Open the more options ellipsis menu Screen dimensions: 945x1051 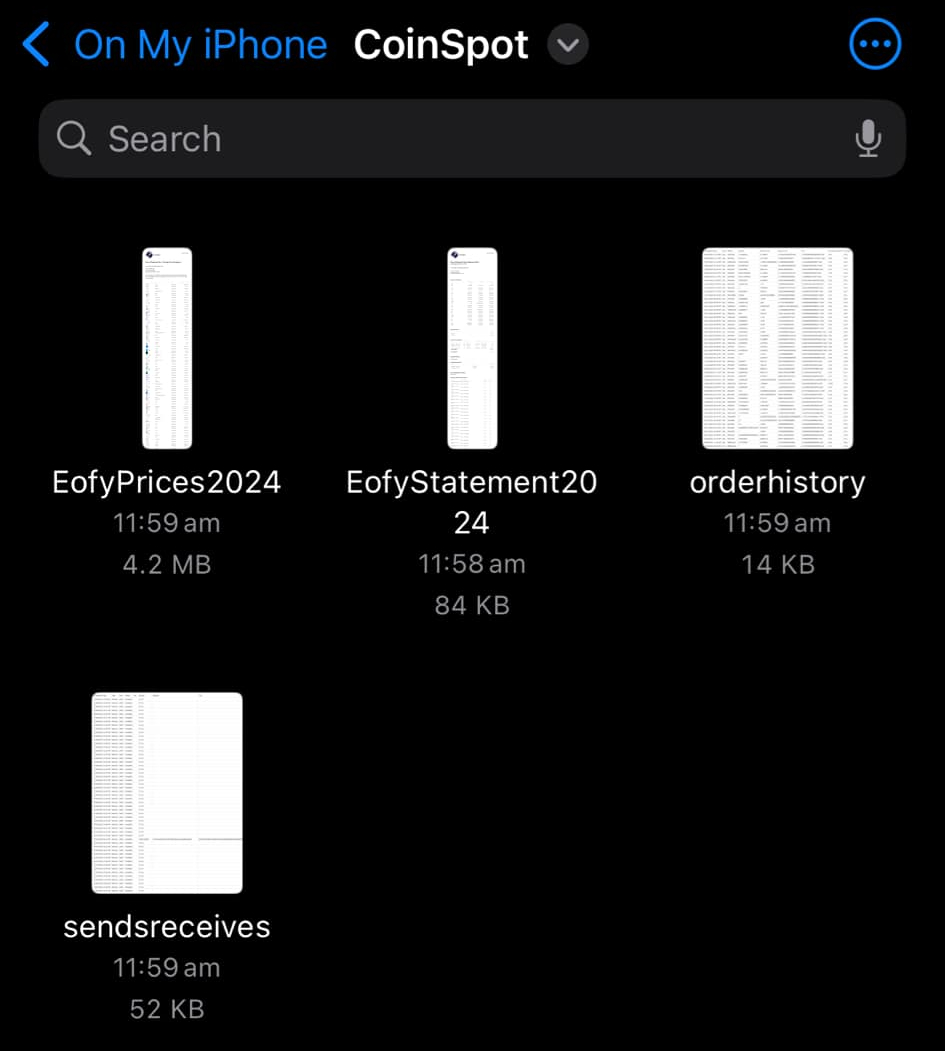coord(875,44)
